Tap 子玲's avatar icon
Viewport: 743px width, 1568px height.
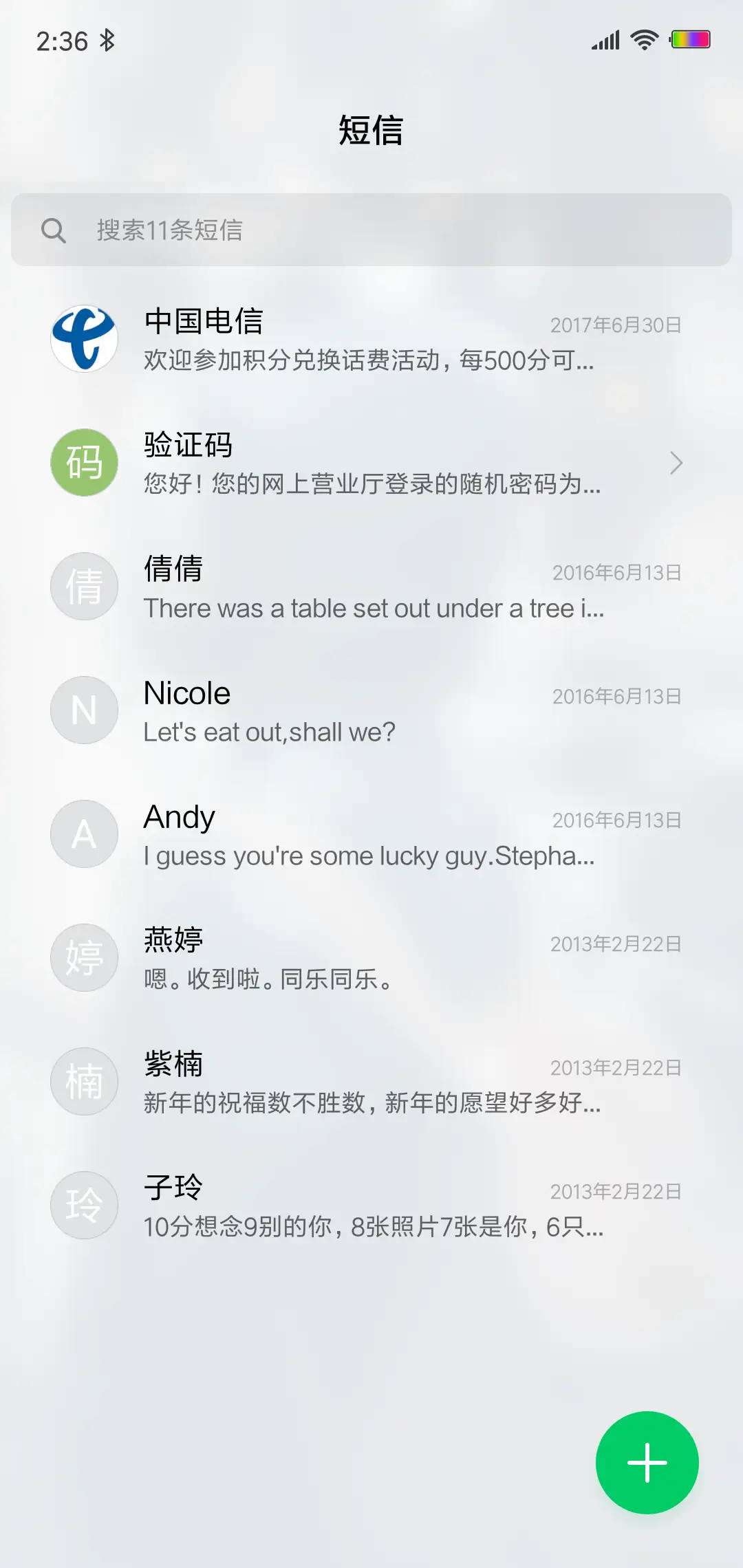coord(84,1205)
